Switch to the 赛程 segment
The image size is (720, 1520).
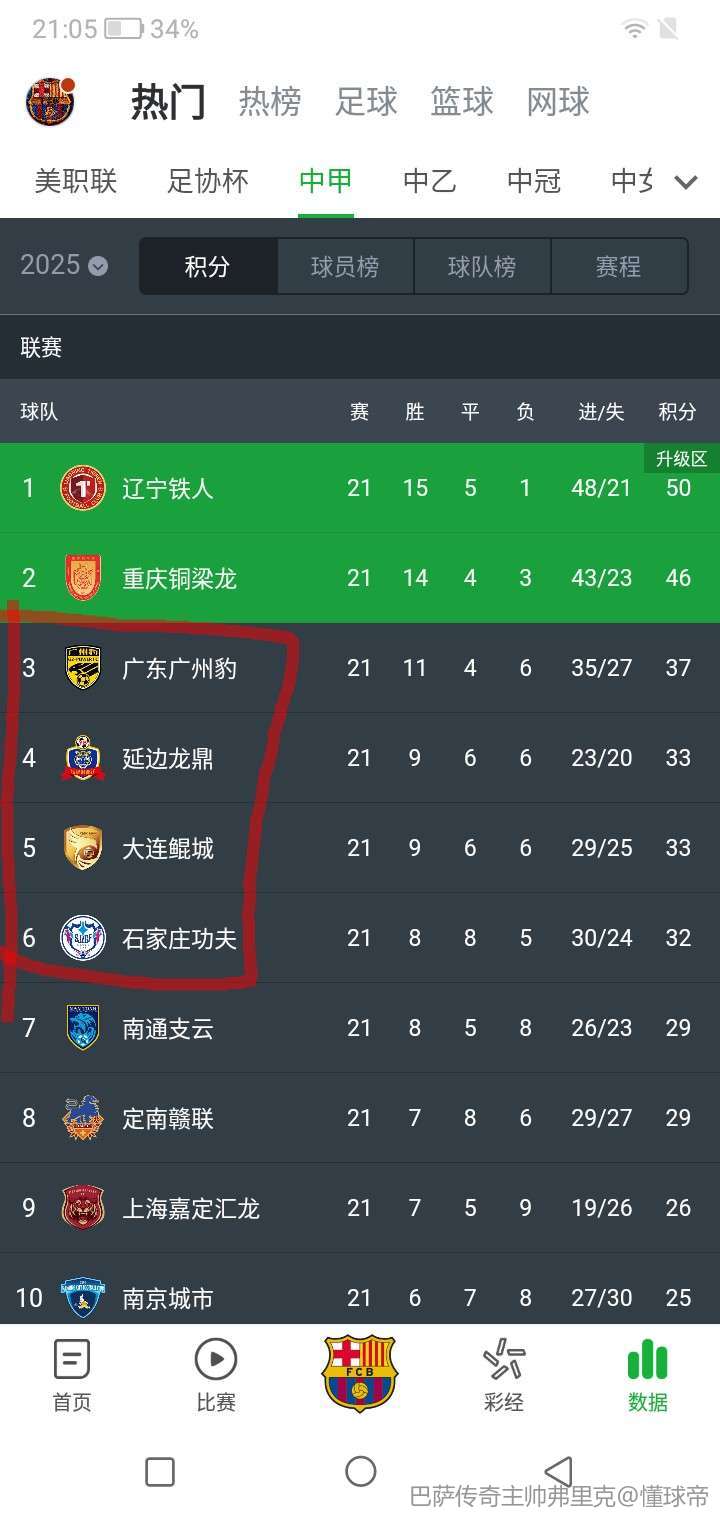618,266
